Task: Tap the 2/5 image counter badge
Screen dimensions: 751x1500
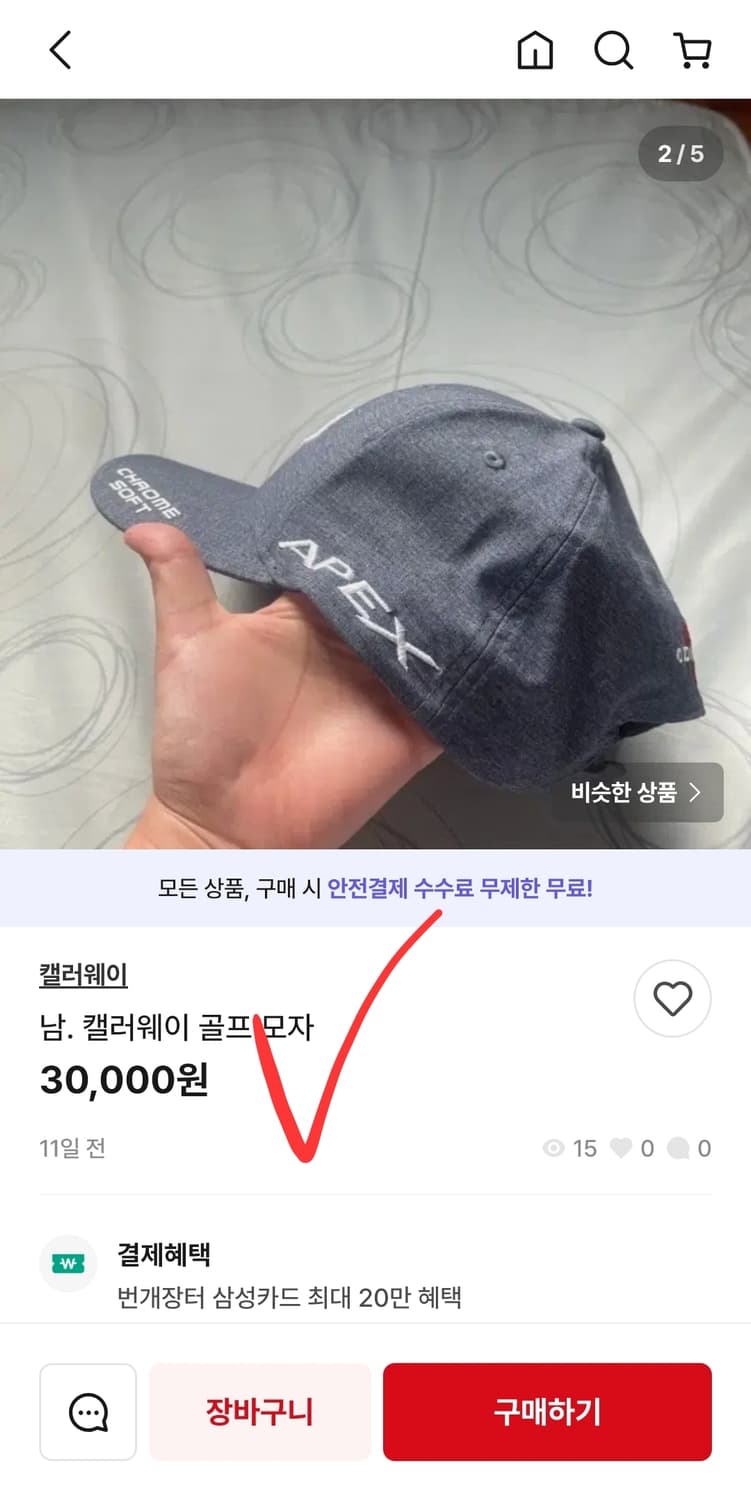Action: (679, 155)
